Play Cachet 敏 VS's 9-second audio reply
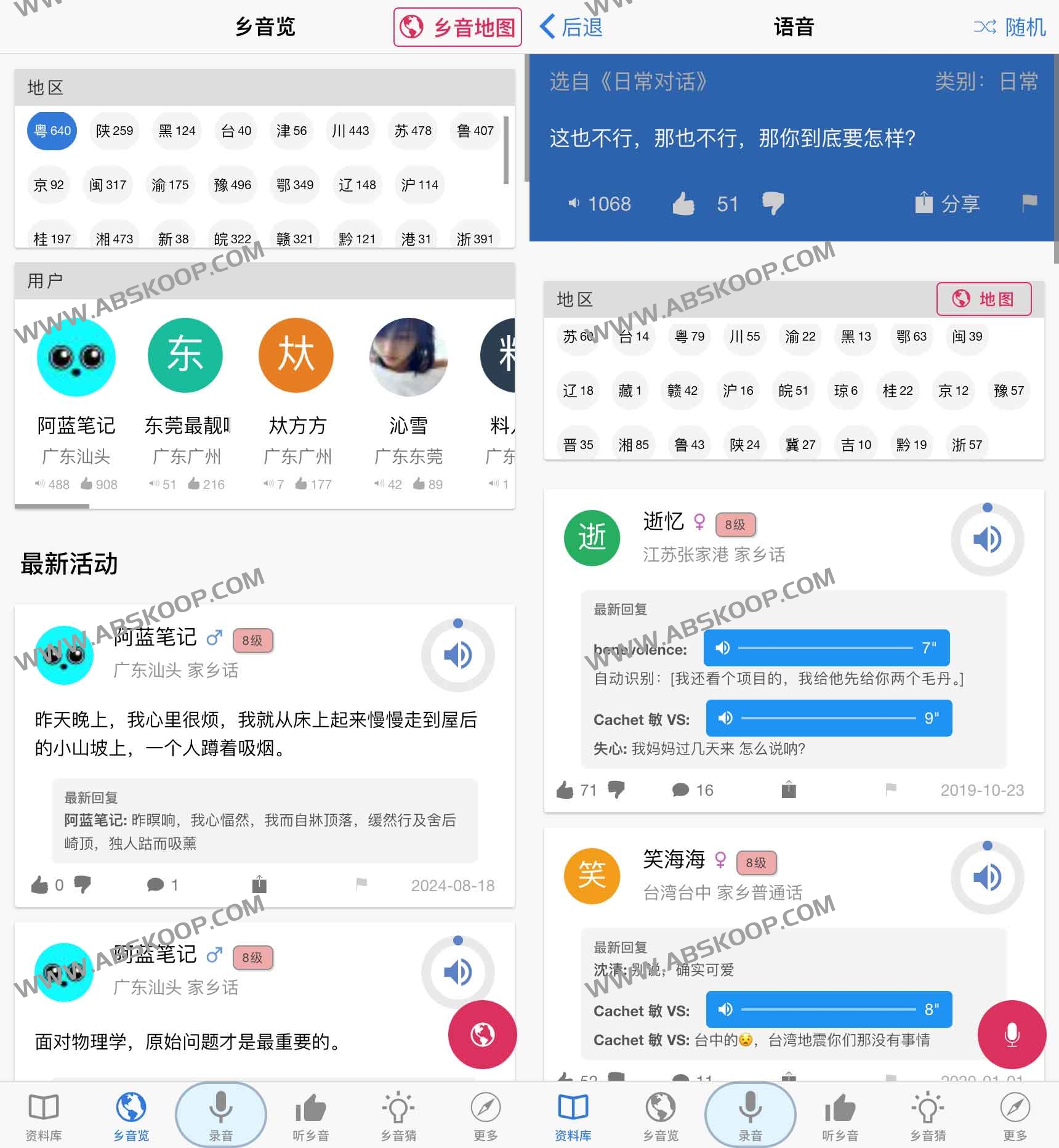The width and height of the screenshot is (1059, 1148). tap(829, 718)
